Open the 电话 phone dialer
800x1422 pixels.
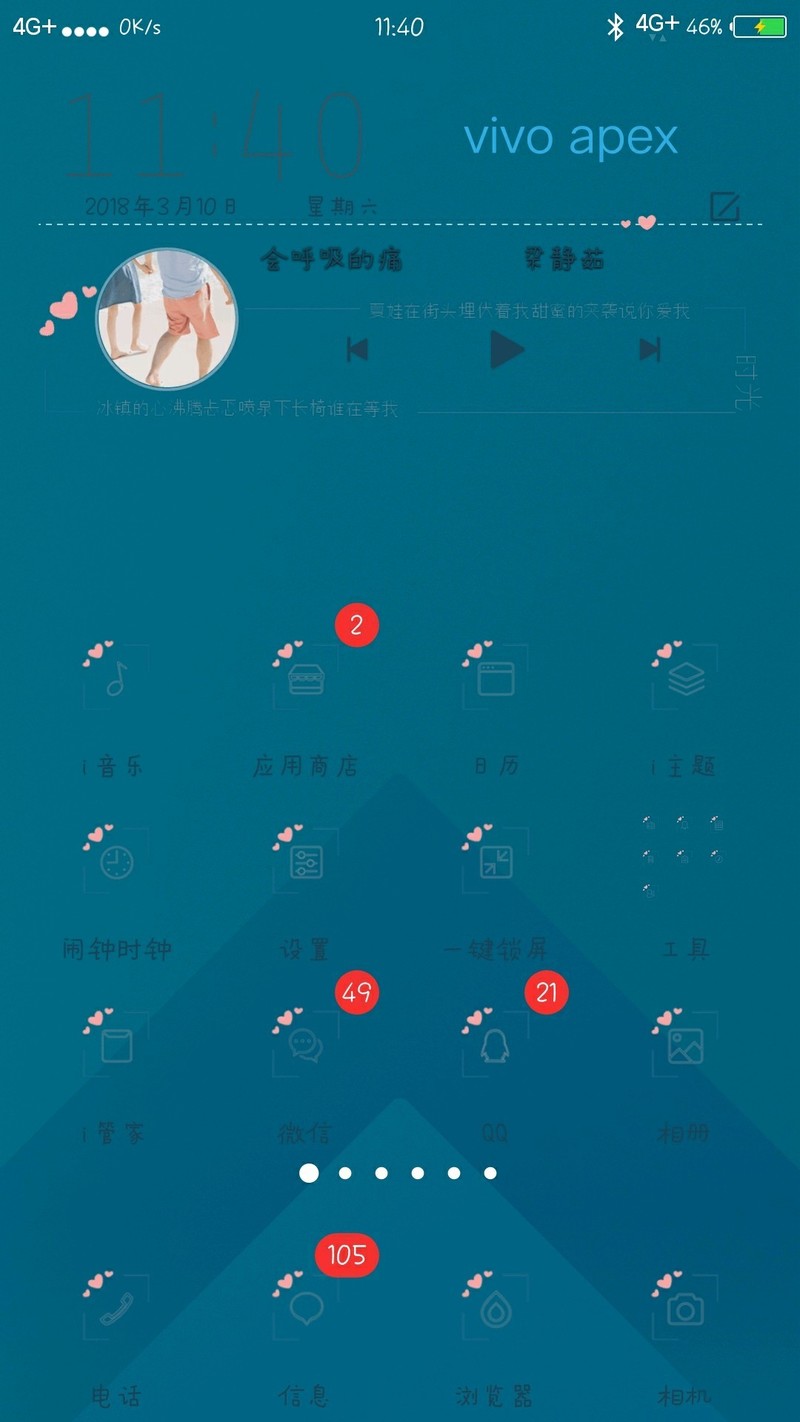click(x=116, y=1310)
